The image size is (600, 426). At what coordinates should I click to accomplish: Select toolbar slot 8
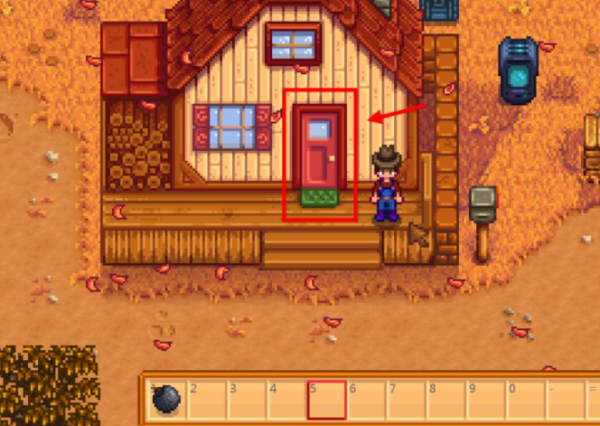(x=446, y=400)
